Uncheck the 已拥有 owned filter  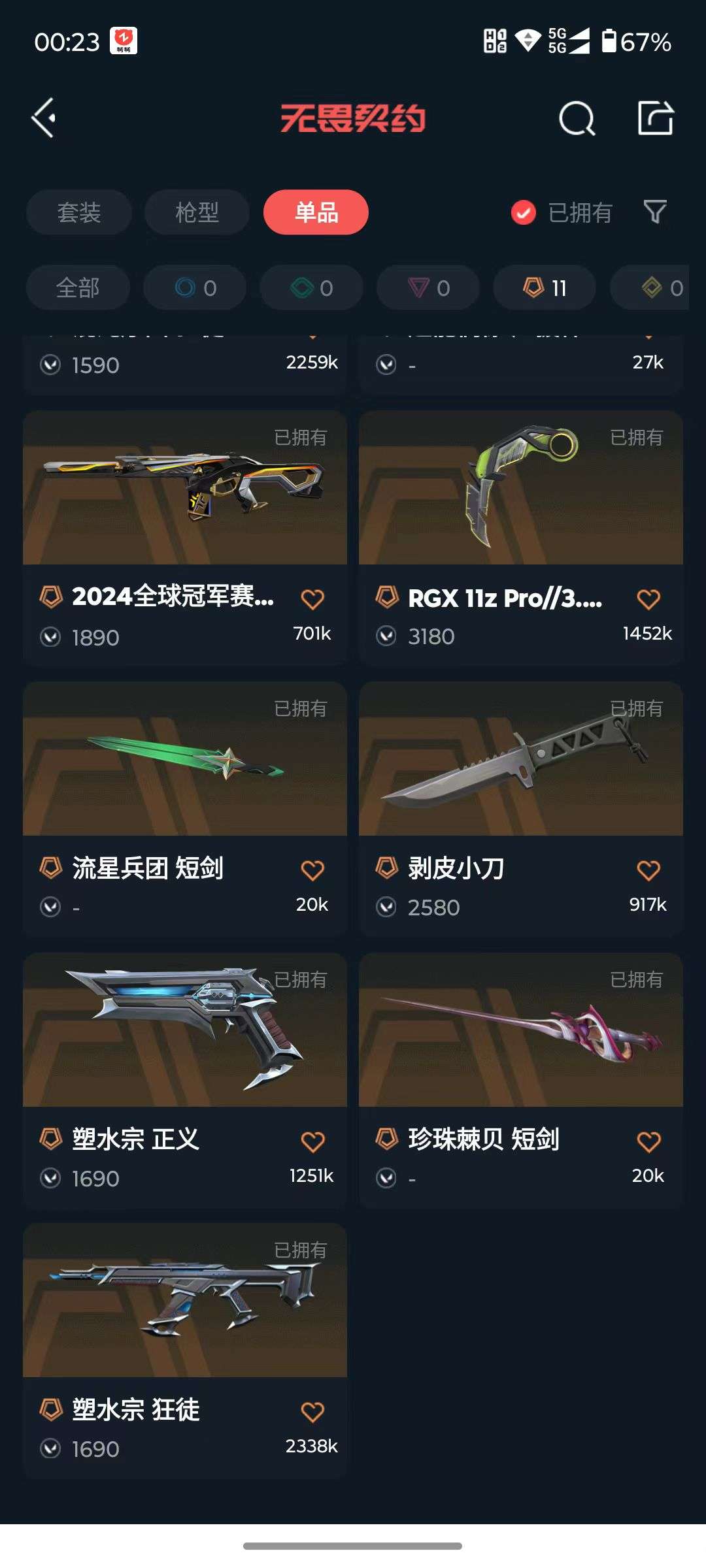[x=522, y=213]
